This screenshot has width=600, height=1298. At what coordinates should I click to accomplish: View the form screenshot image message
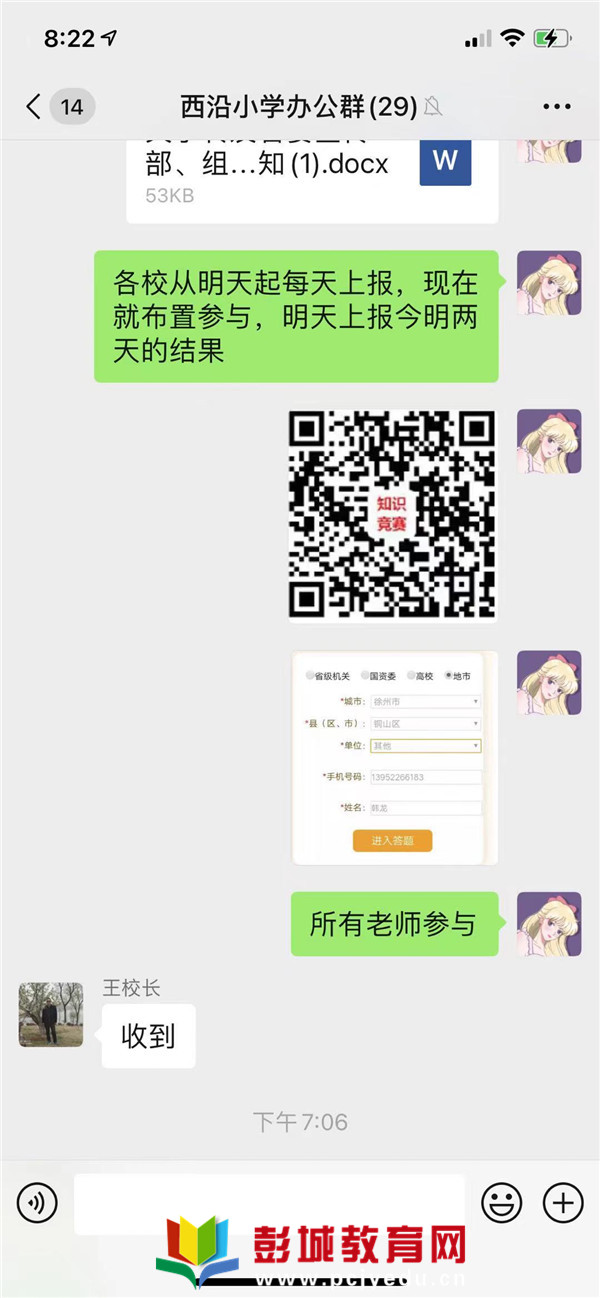click(x=394, y=757)
